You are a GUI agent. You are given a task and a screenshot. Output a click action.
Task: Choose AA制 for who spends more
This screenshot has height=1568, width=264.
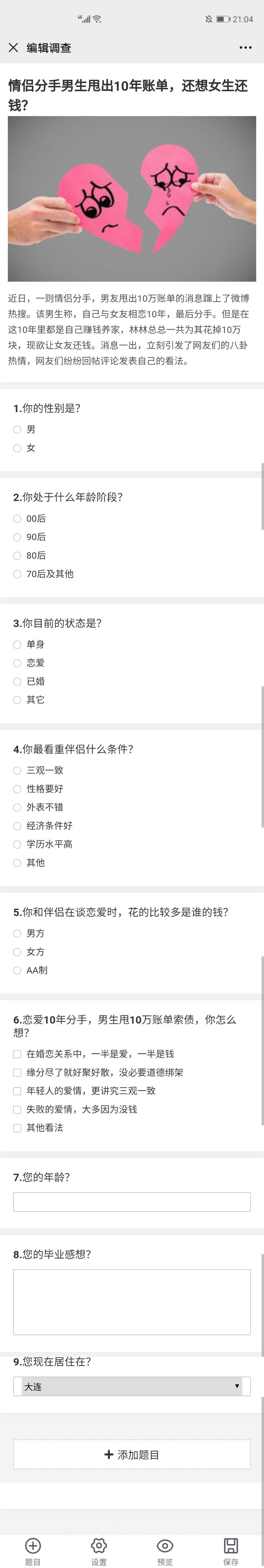(x=17, y=970)
